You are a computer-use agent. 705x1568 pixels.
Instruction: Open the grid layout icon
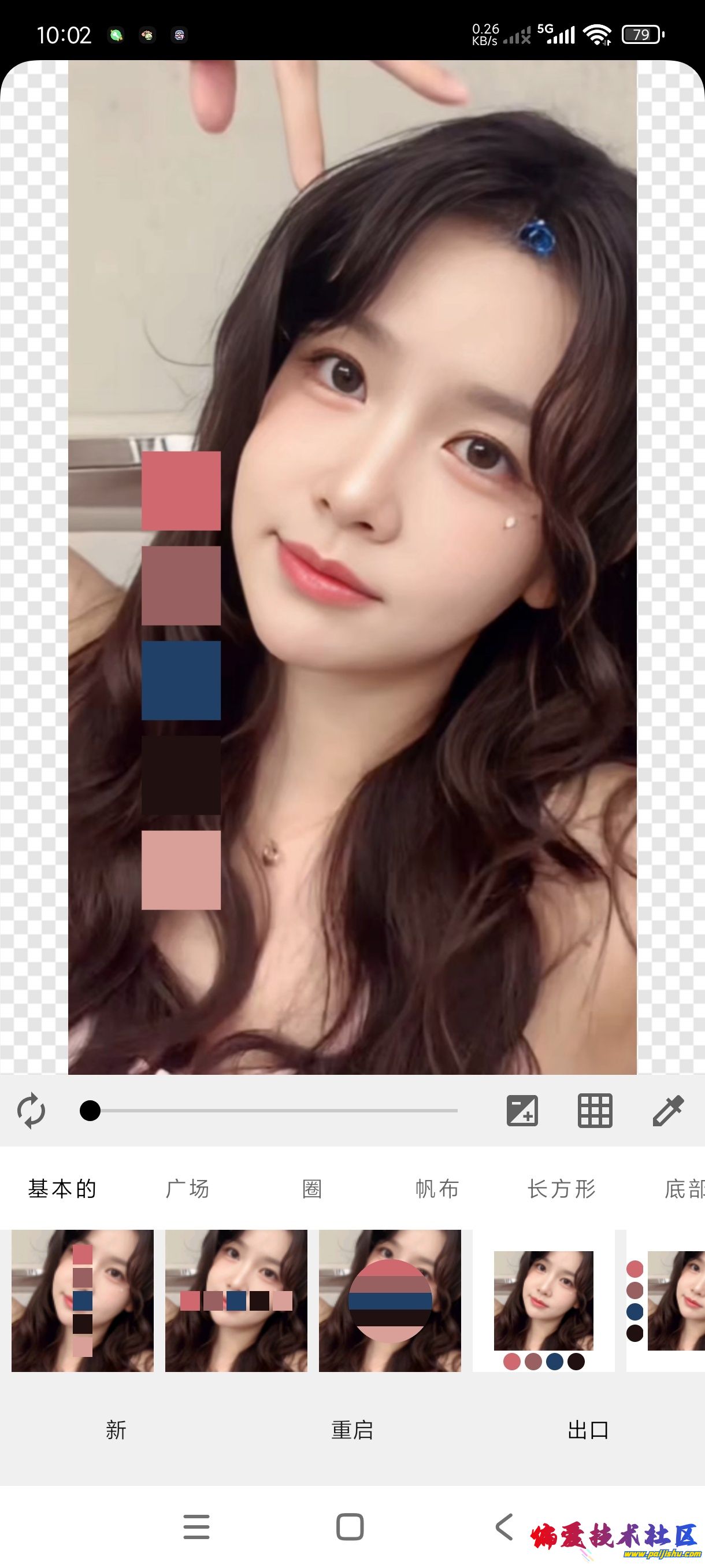point(594,1111)
